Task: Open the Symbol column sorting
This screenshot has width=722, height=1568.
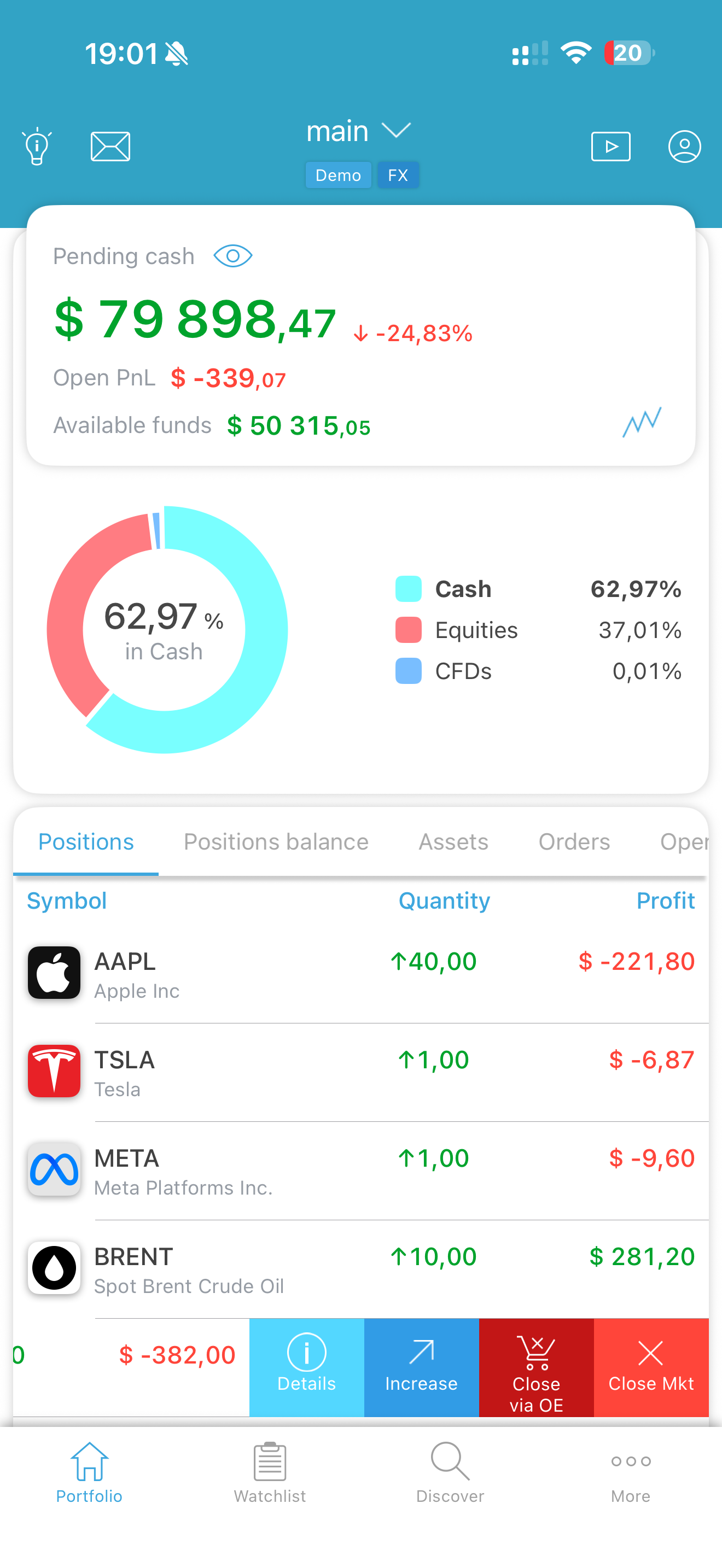Action: click(67, 901)
